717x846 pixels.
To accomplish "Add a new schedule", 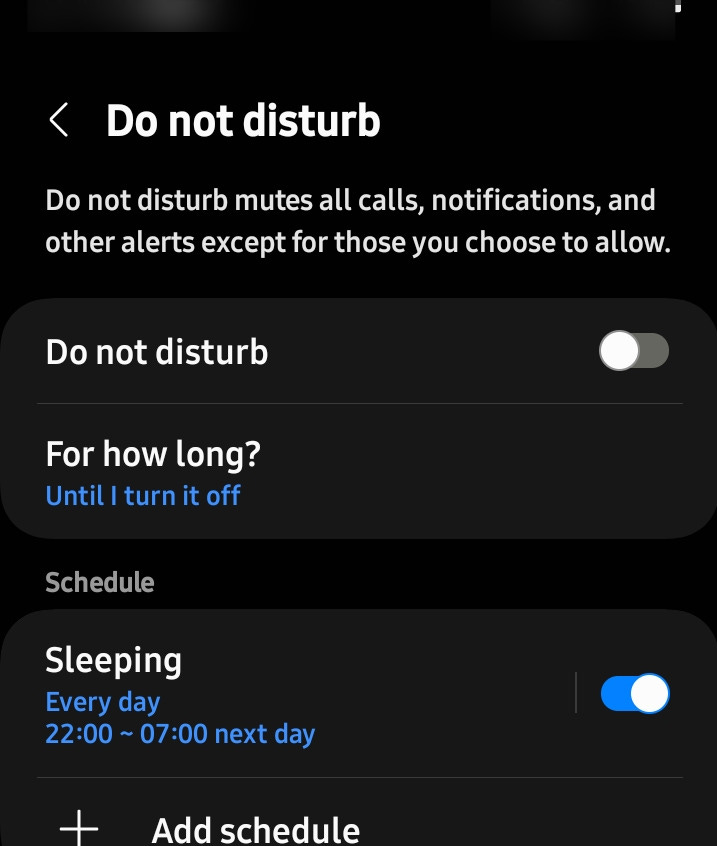I will coord(359,816).
